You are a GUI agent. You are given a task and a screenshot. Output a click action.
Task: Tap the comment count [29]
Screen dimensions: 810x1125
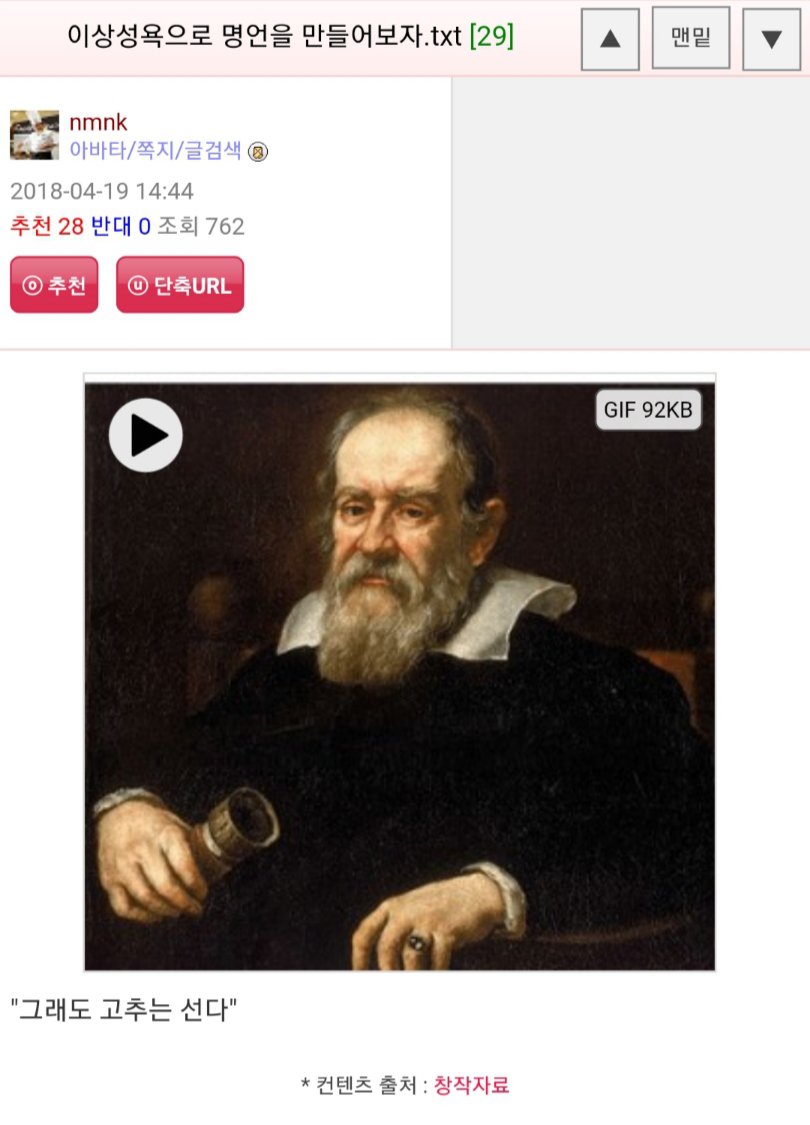[491, 38]
